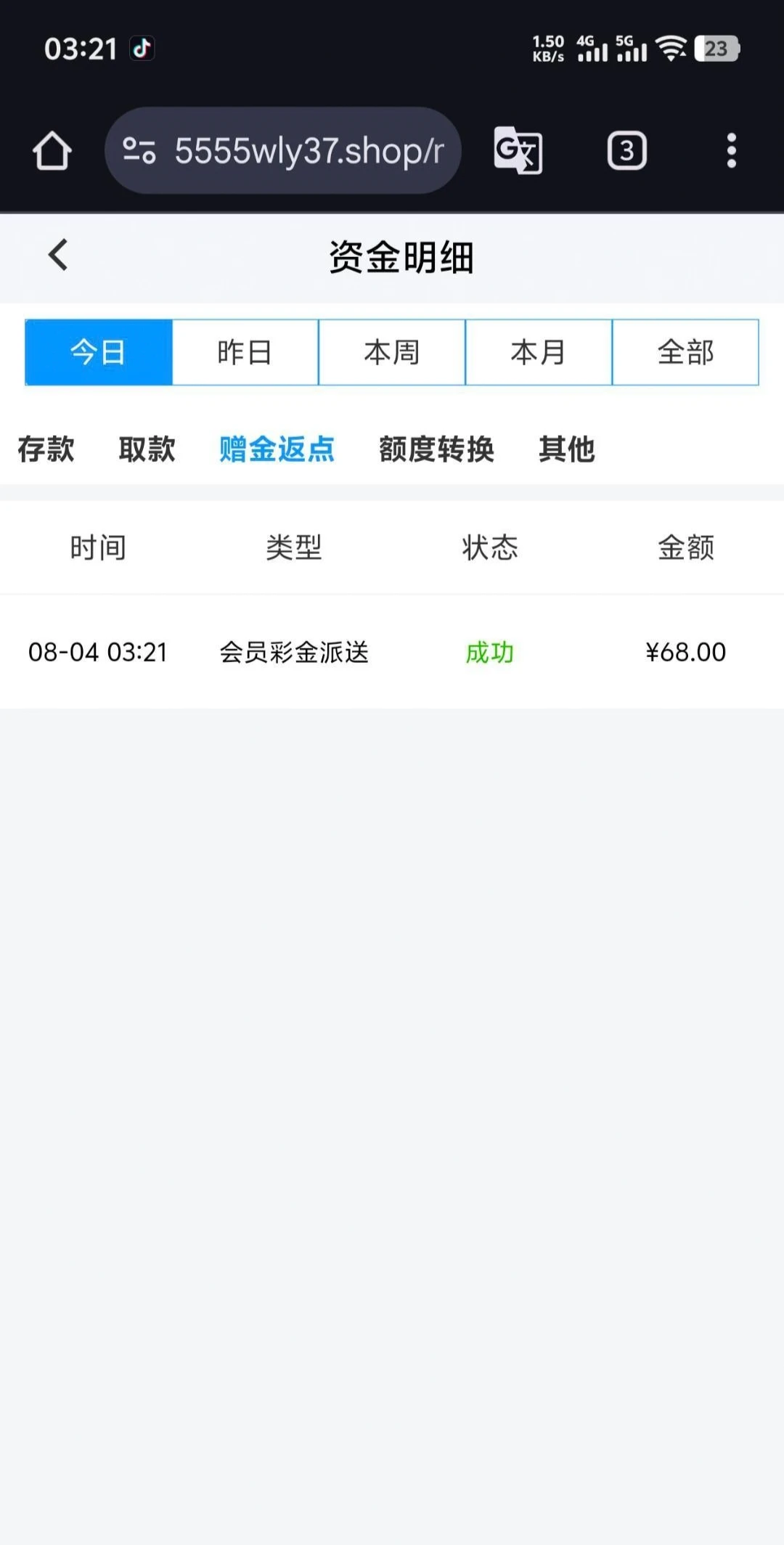
Task: Tap the battery indicator showing 23
Action: [717, 49]
